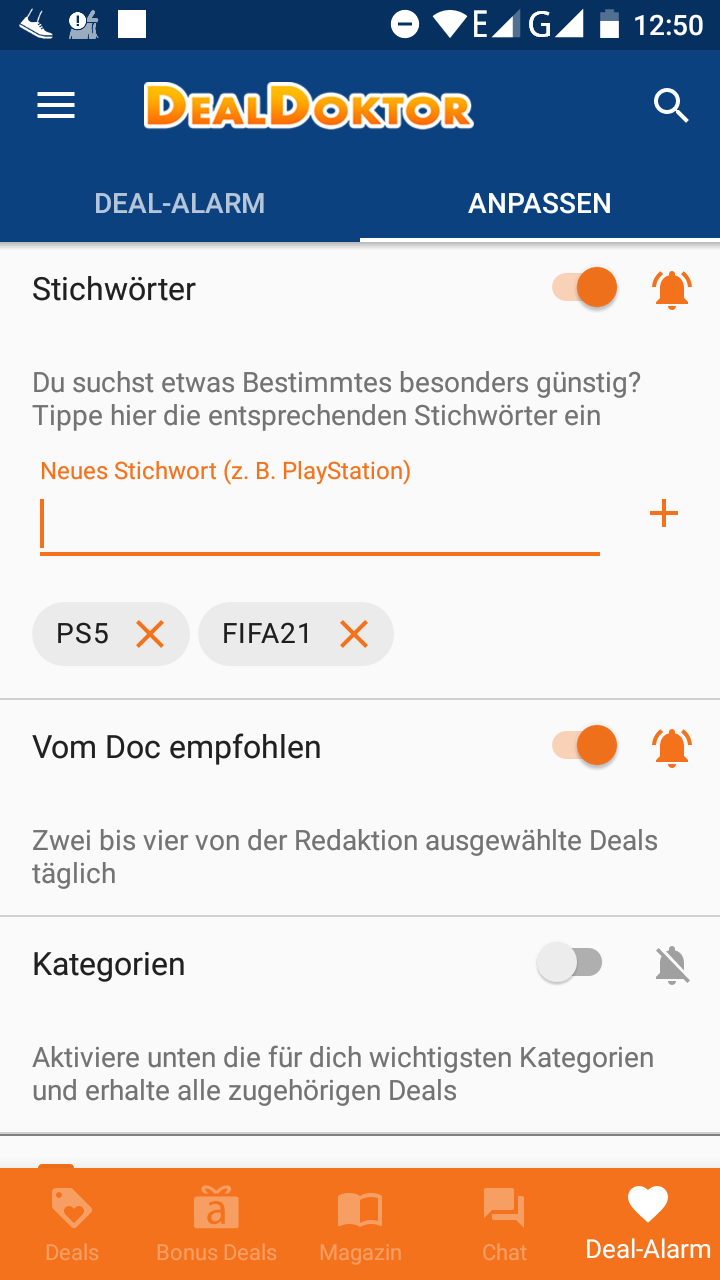Open the search magnifier
Image resolution: width=720 pixels, height=1280 pixels.
tap(671, 105)
